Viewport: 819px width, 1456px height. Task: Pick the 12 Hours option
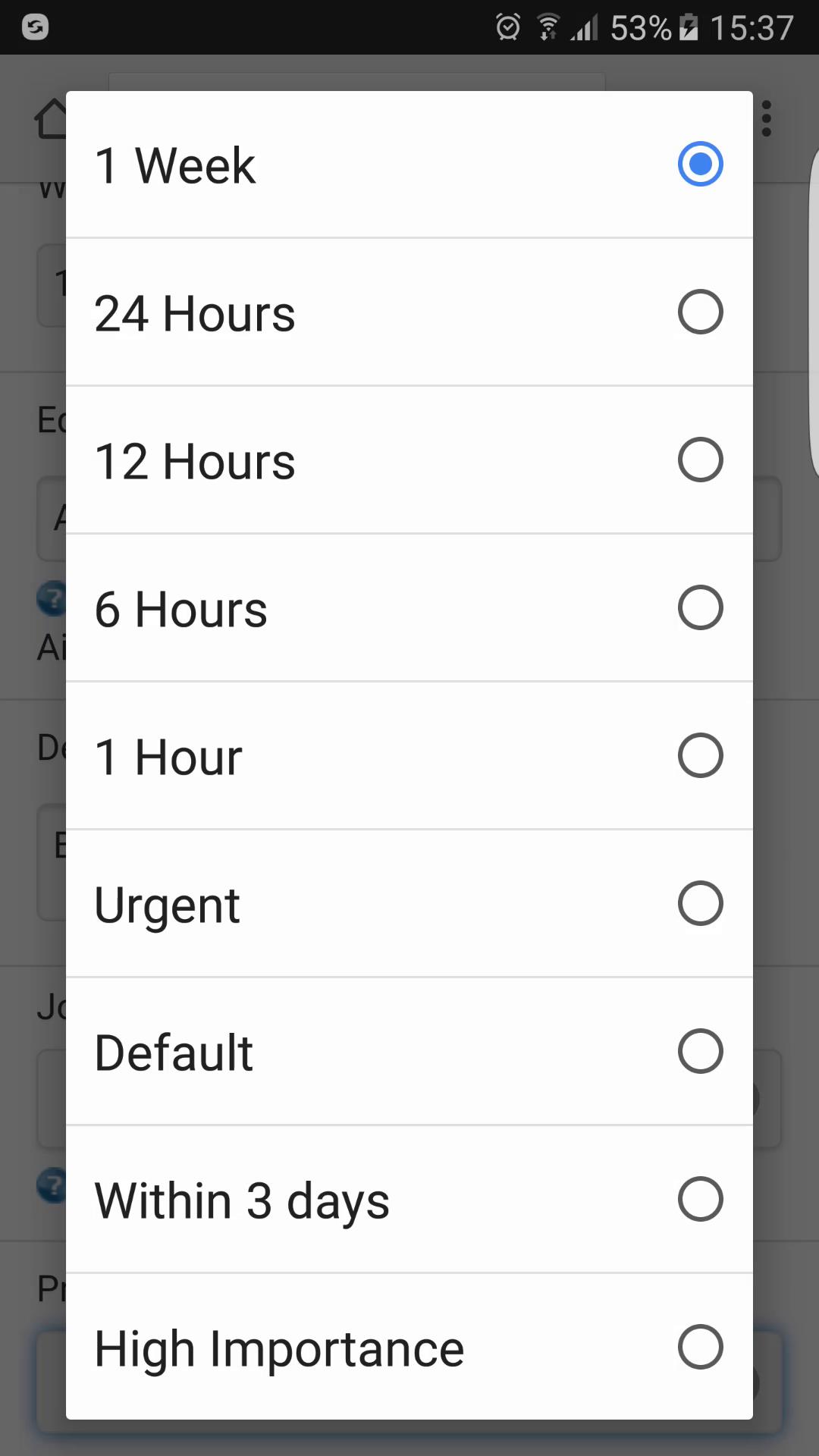409,460
